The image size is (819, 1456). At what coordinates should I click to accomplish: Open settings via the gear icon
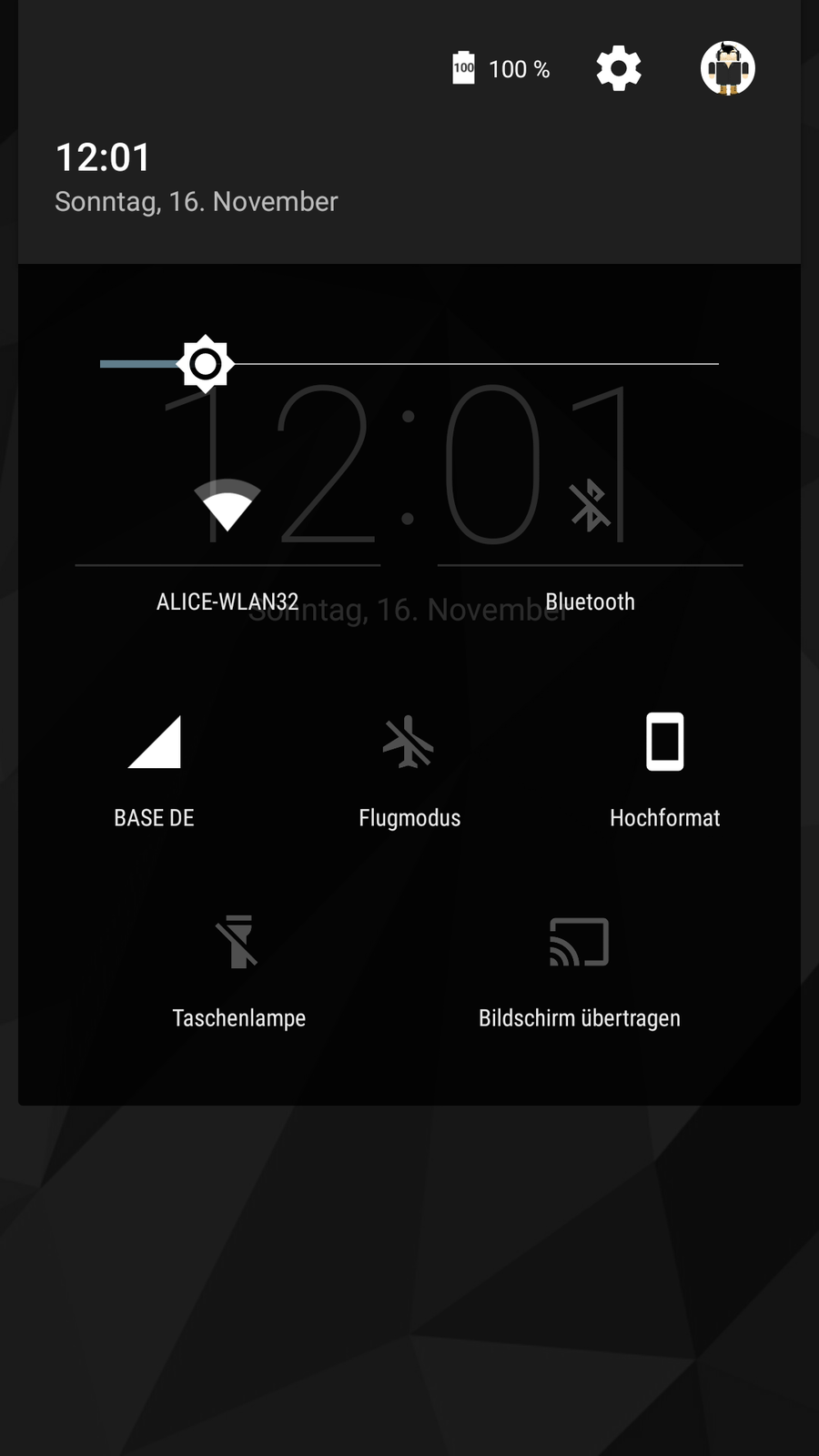(619, 69)
